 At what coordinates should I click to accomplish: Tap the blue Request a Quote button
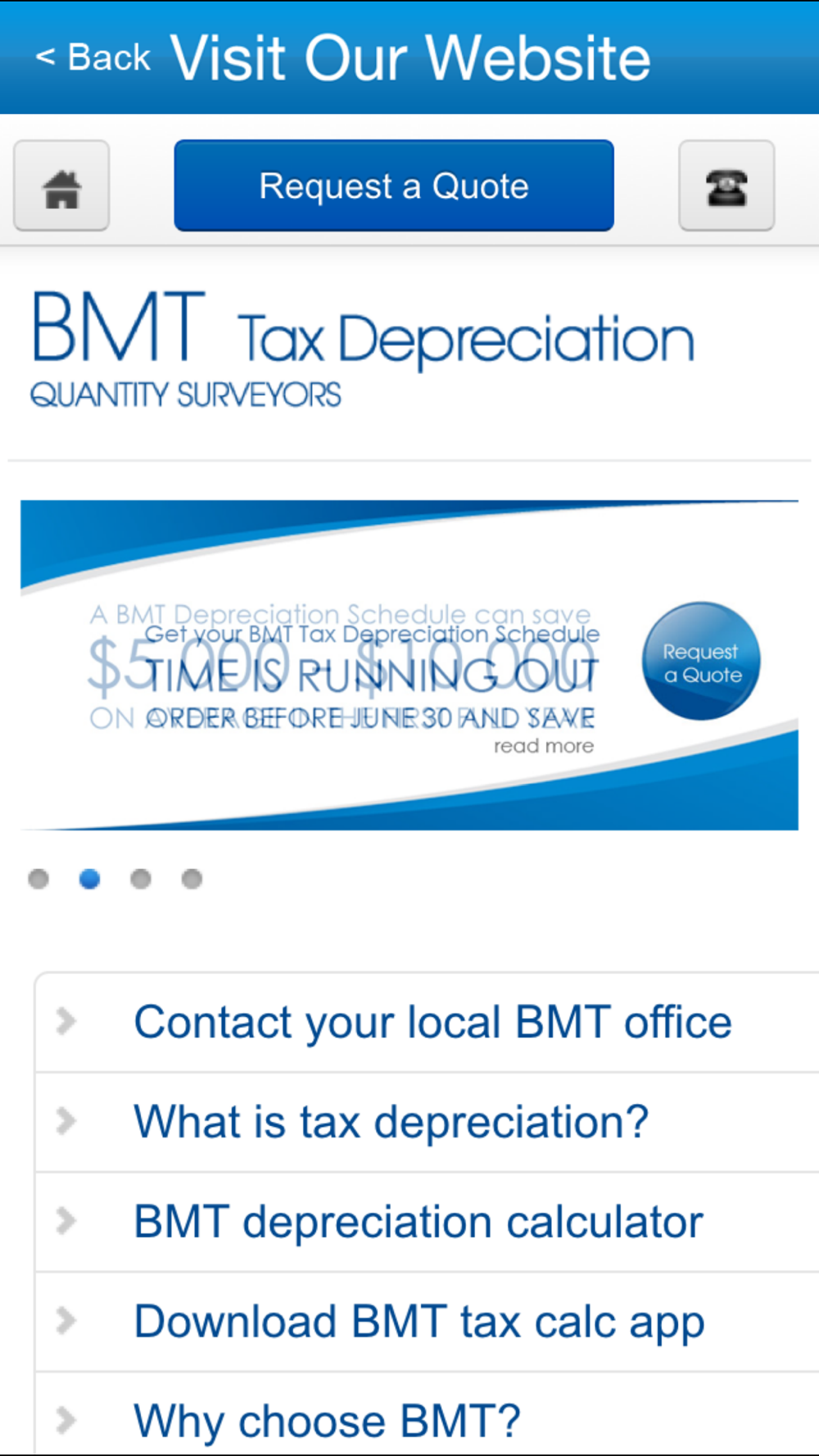pyautogui.click(x=394, y=186)
